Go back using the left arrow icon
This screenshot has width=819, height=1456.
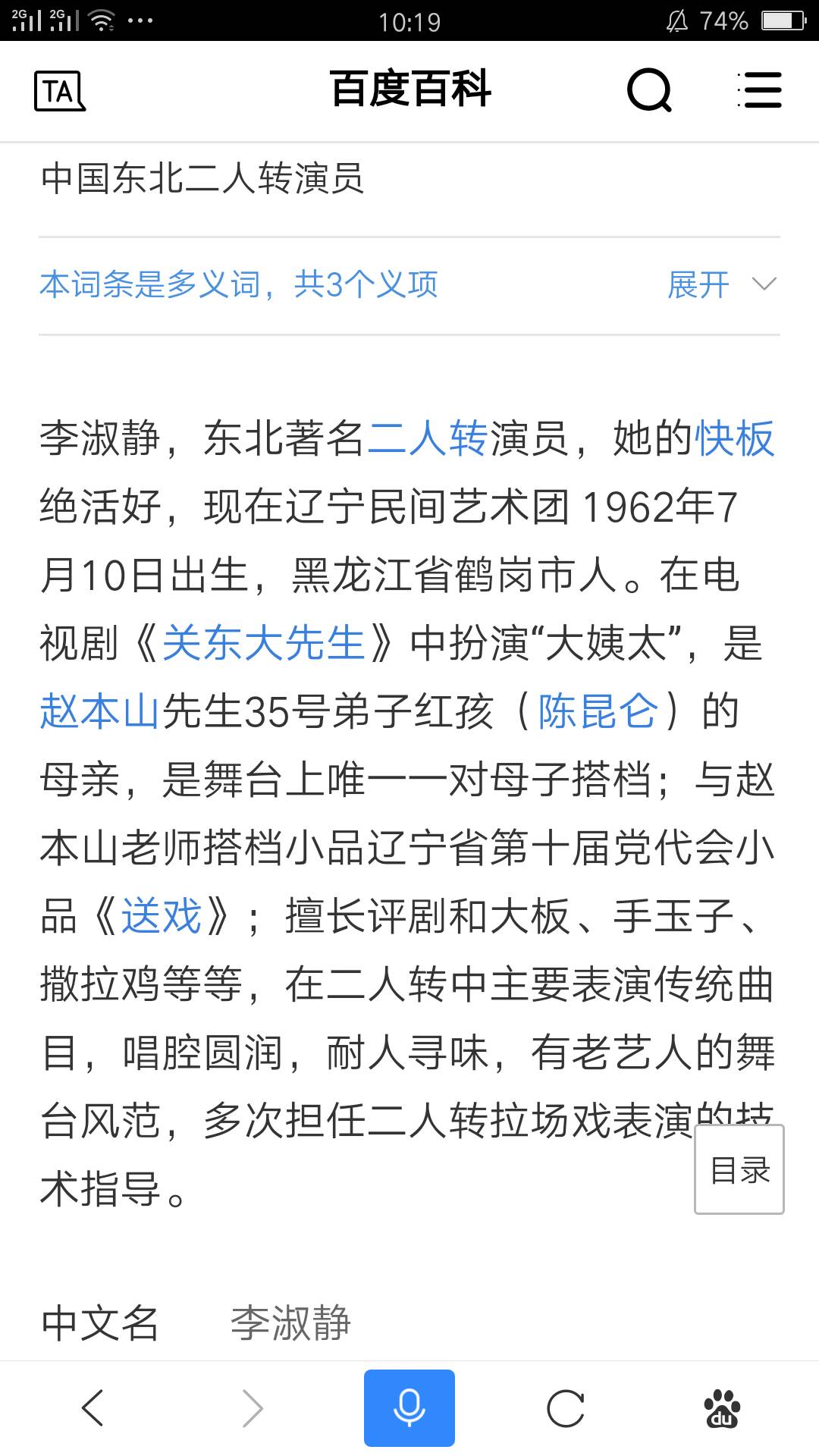94,1407
